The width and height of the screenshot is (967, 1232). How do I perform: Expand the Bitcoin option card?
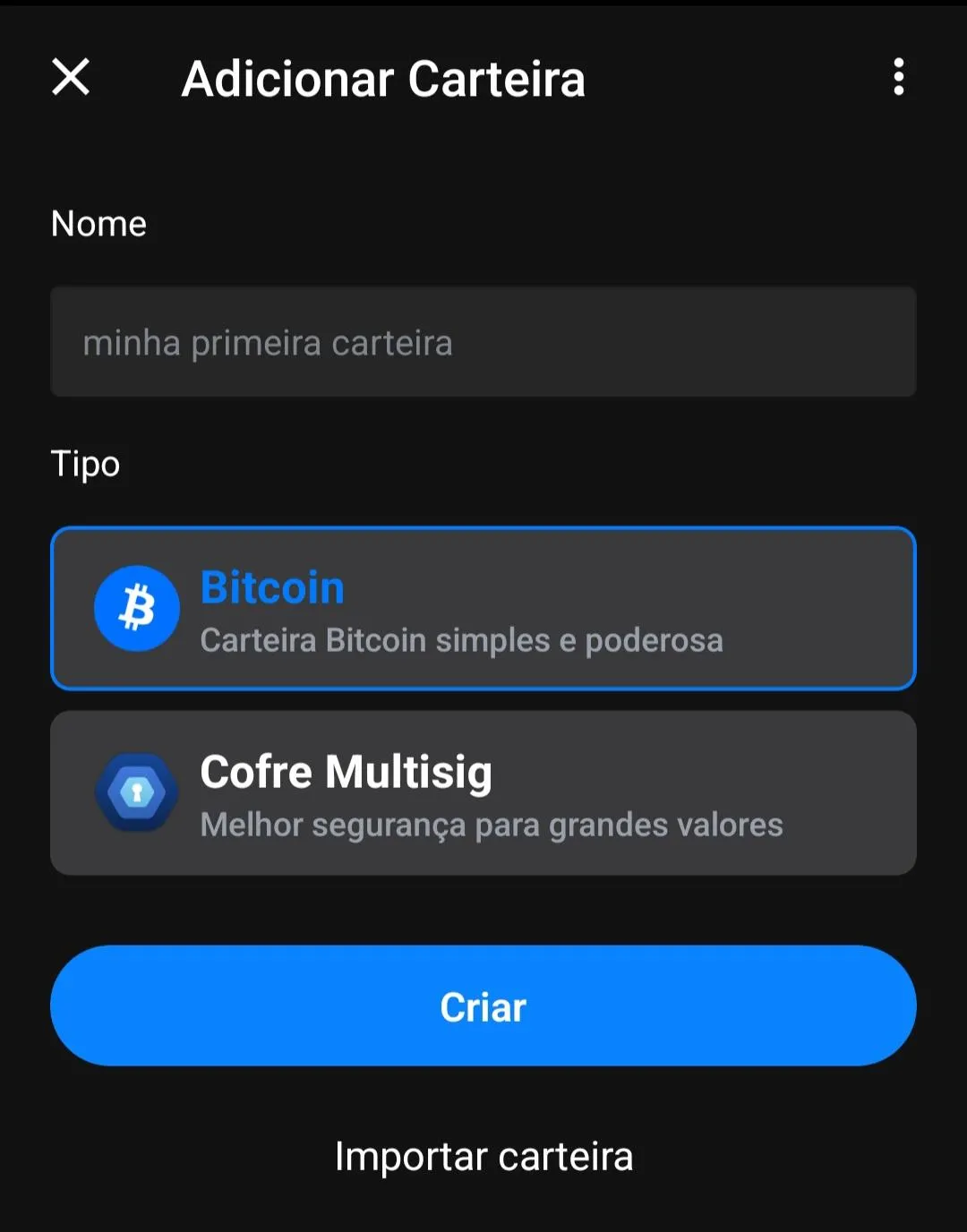[x=483, y=608]
